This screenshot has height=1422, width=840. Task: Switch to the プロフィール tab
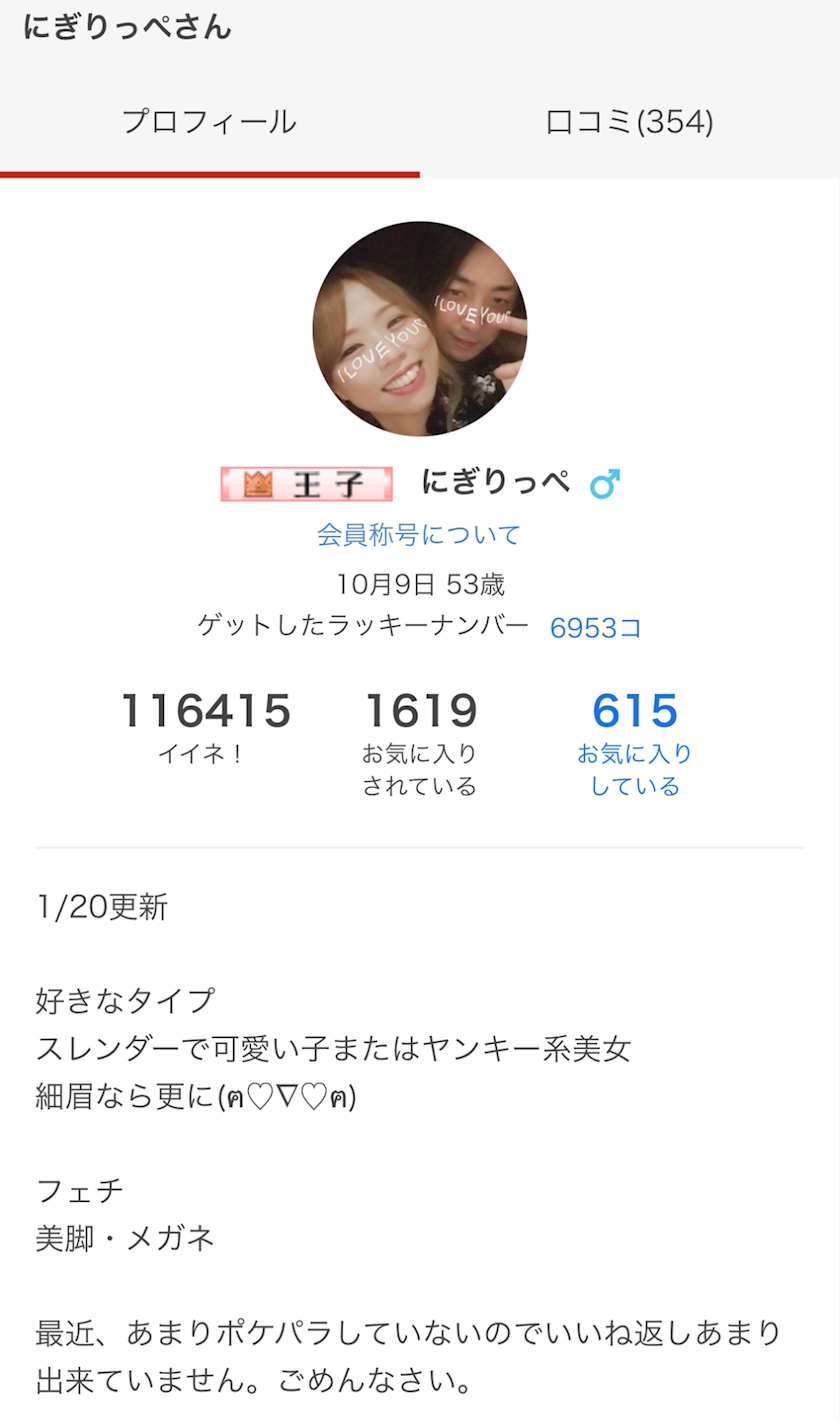(x=209, y=123)
